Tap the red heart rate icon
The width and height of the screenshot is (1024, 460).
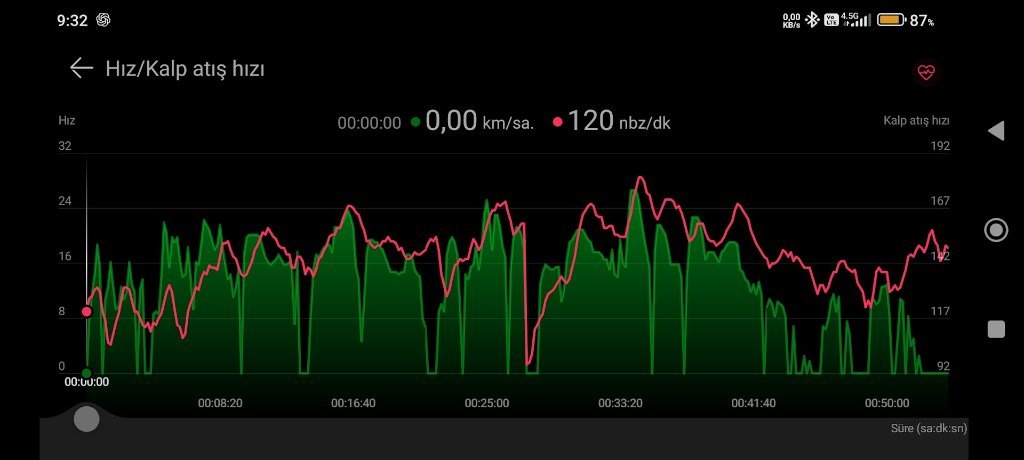926,72
